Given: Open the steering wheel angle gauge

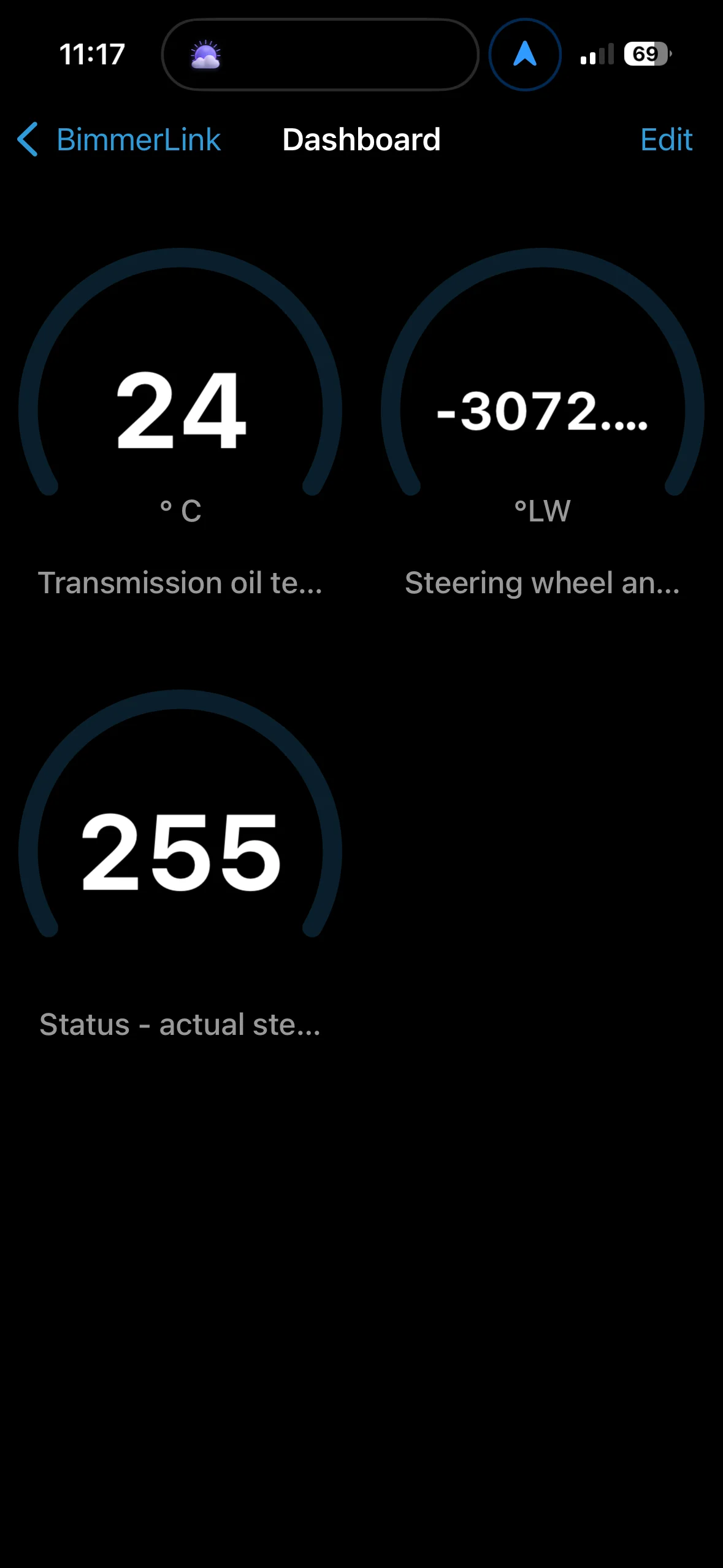Looking at the screenshot, I should 542,423.
